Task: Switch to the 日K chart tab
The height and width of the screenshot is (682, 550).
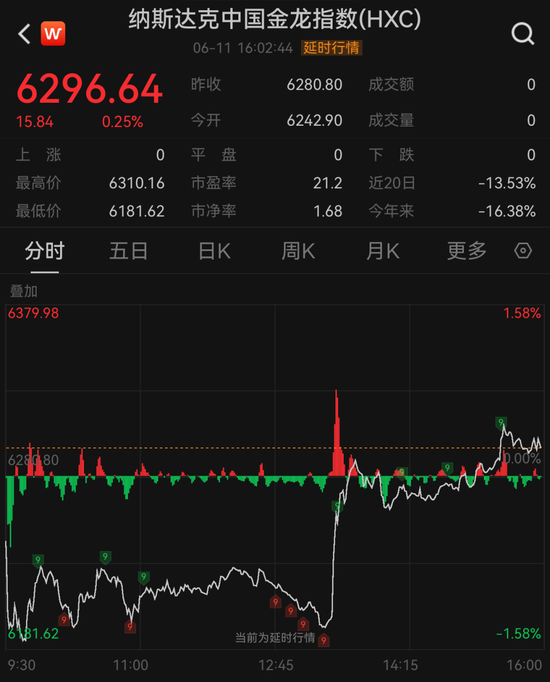Action: click(214, 251)
